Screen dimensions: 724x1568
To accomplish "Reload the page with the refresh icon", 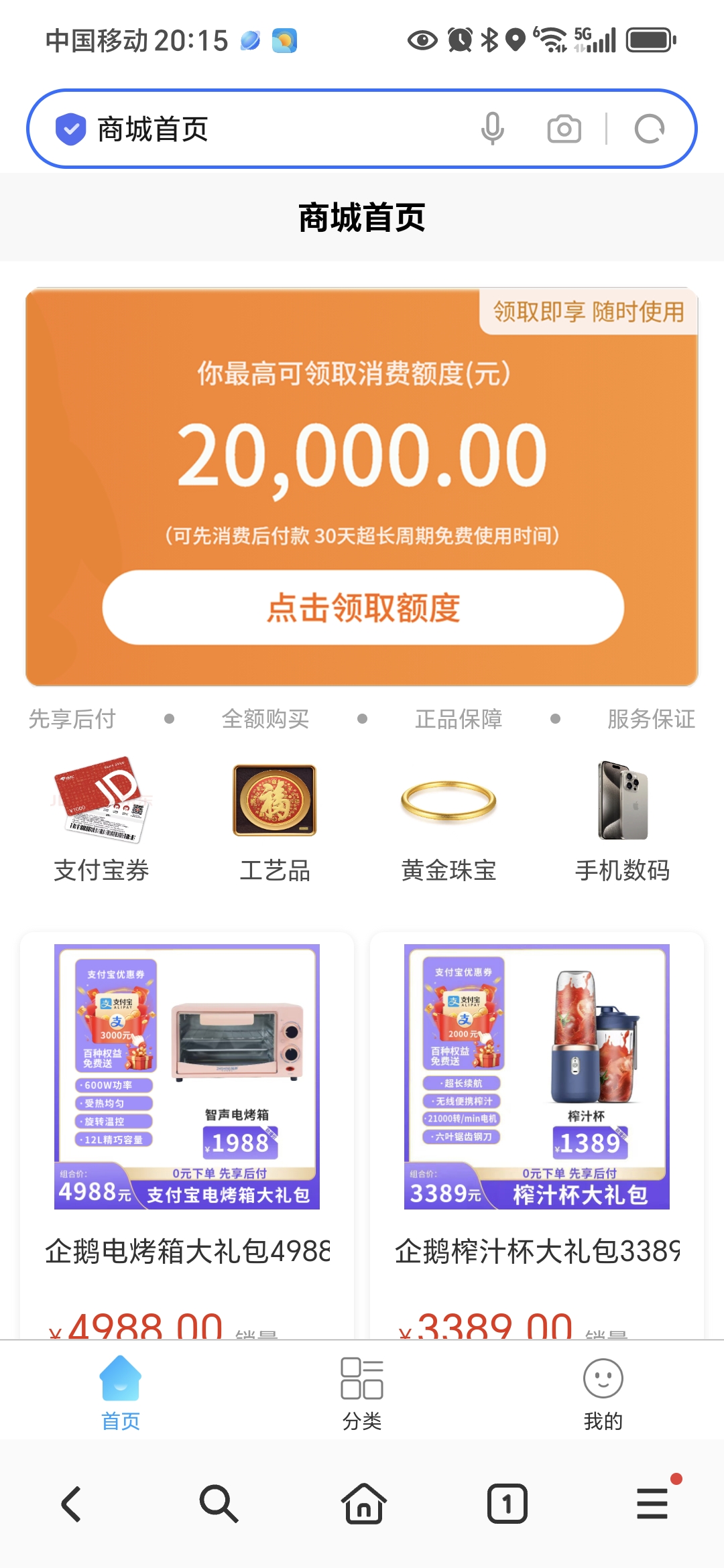I will pos(650,129).
